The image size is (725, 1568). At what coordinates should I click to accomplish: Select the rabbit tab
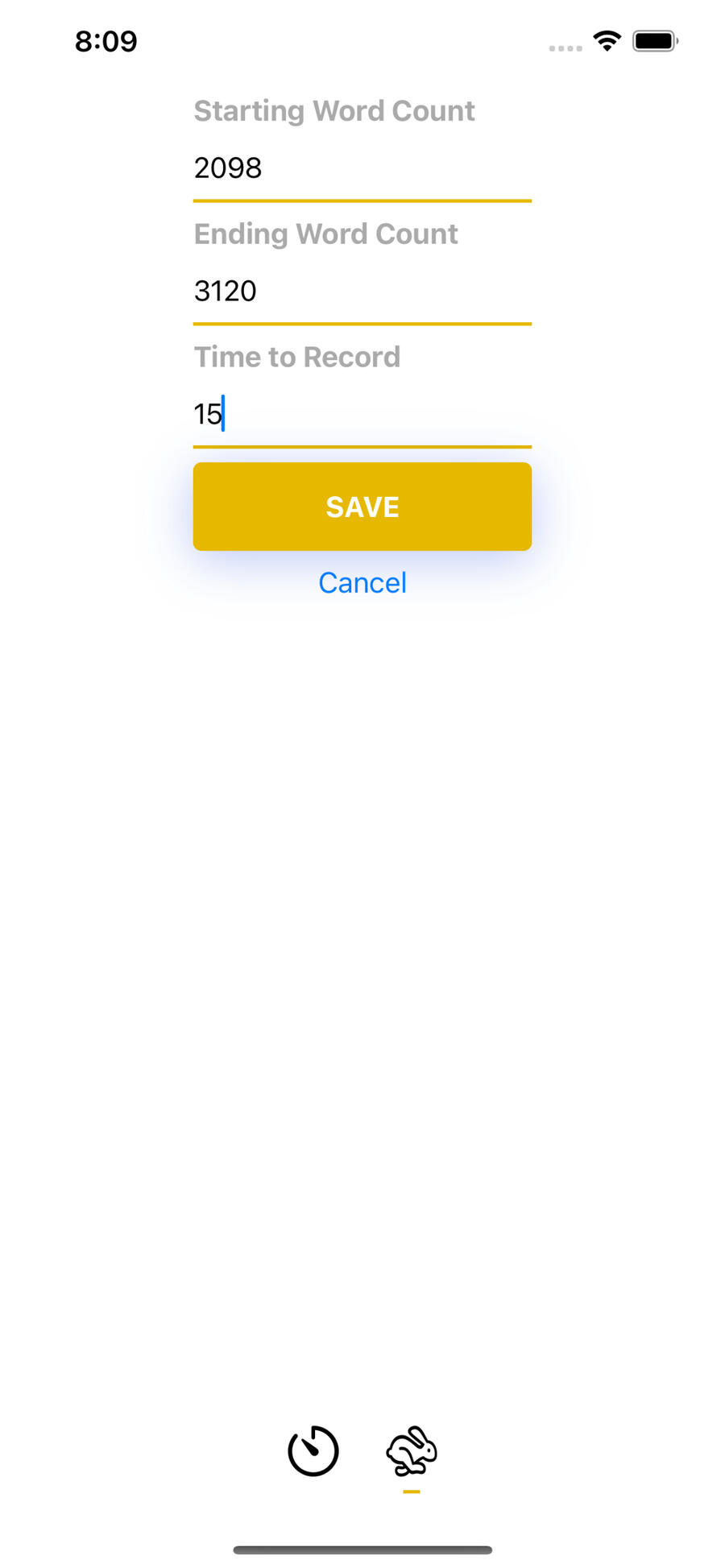coord(411,1451)
